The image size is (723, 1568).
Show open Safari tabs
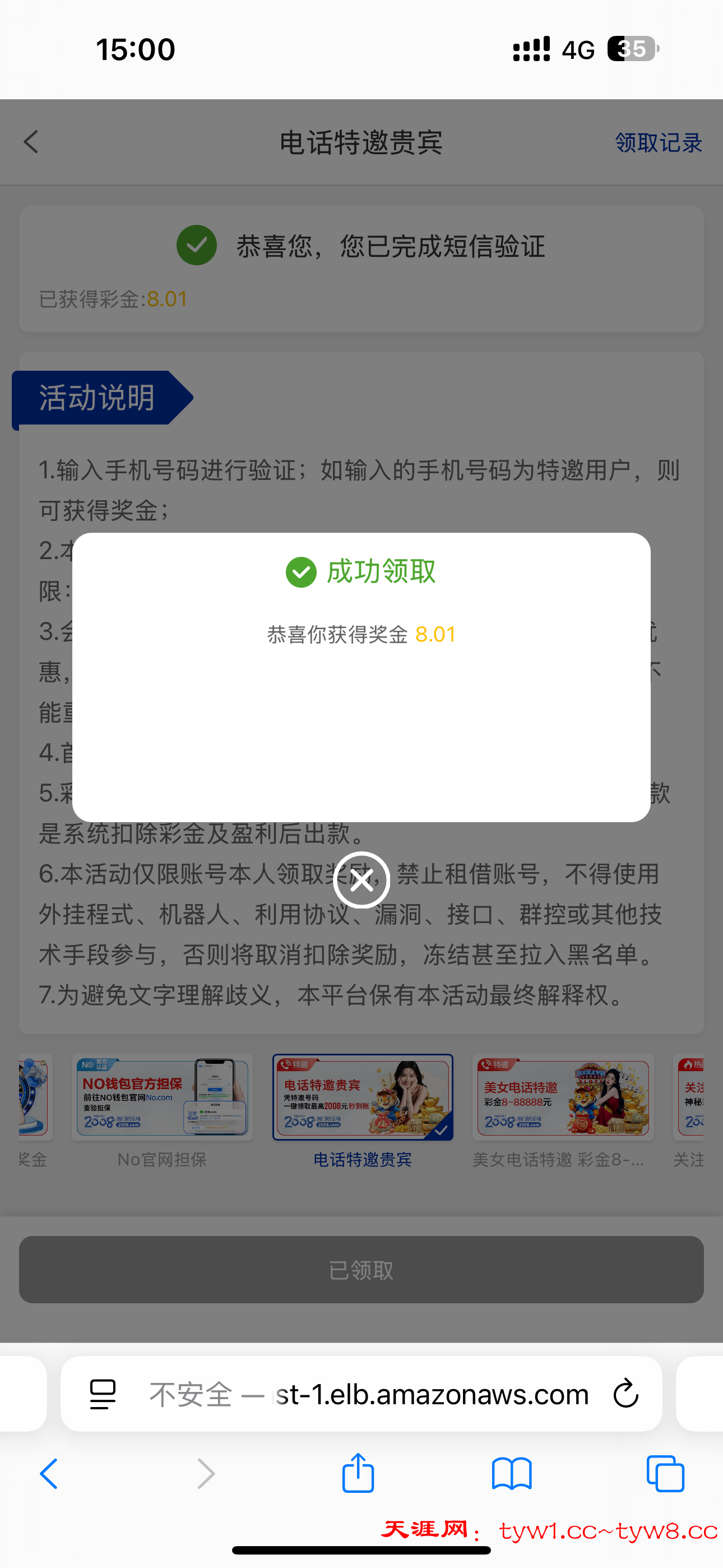pyautogui.click(x=665, y=1474)
